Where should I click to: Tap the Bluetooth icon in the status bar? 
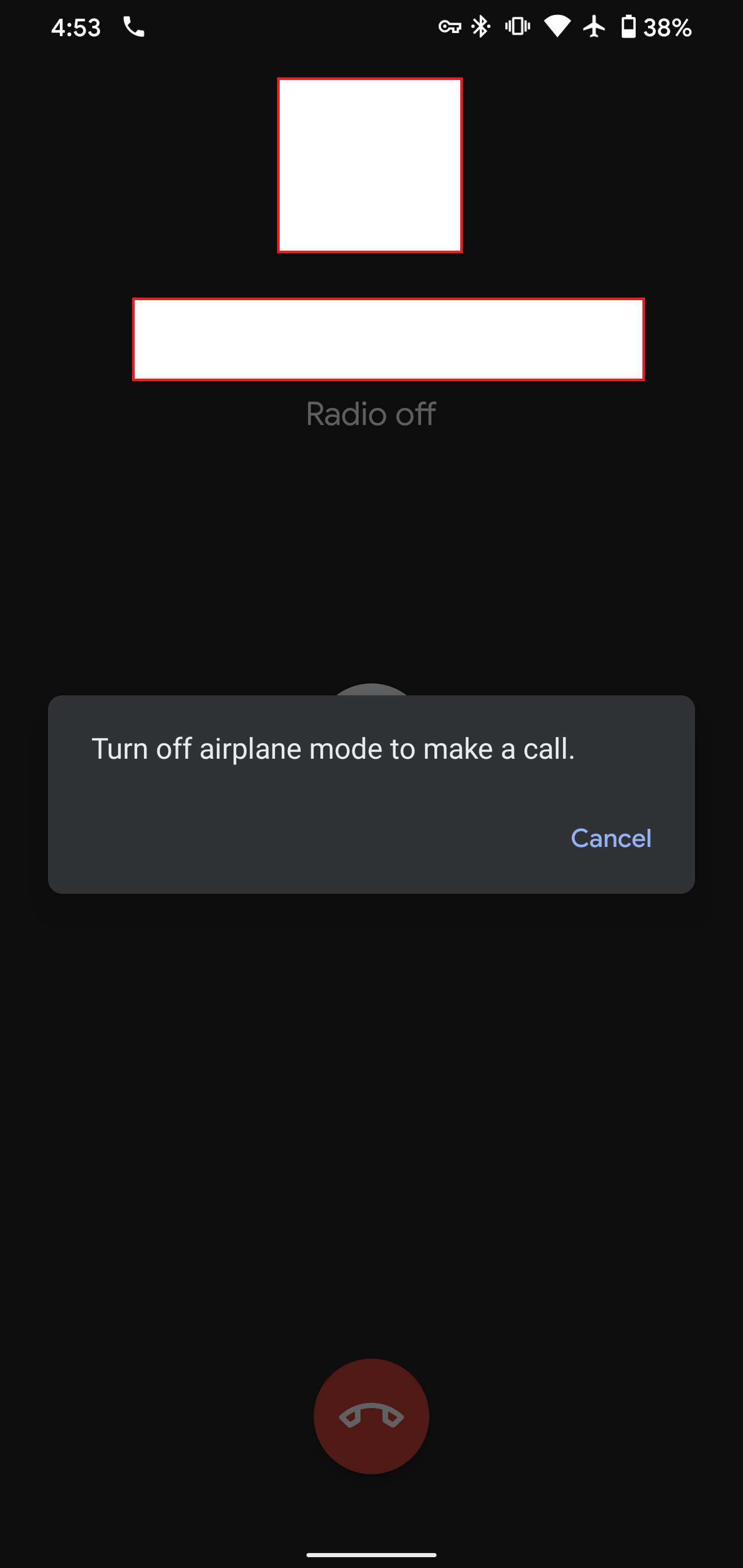(480, 27)
